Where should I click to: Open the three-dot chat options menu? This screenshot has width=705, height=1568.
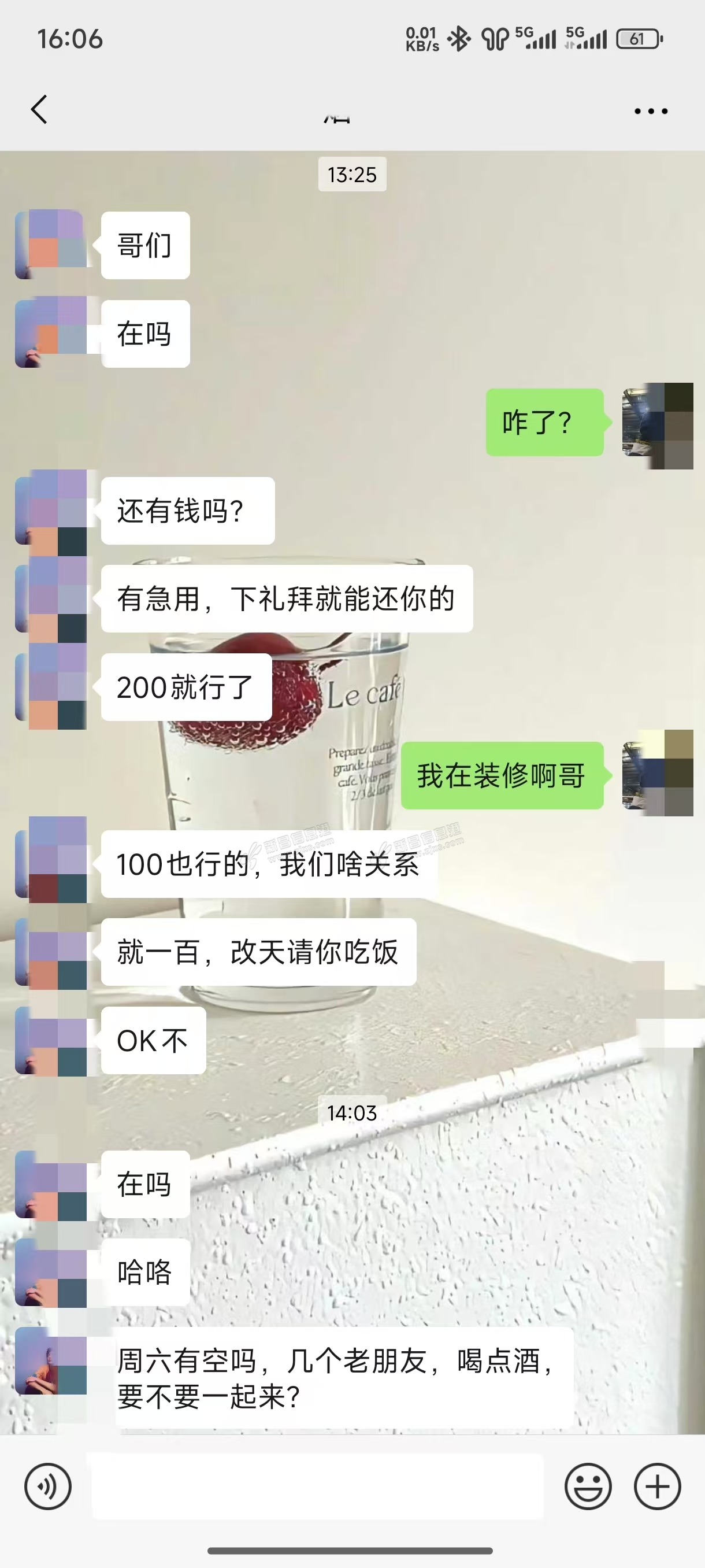coord(650,112)
